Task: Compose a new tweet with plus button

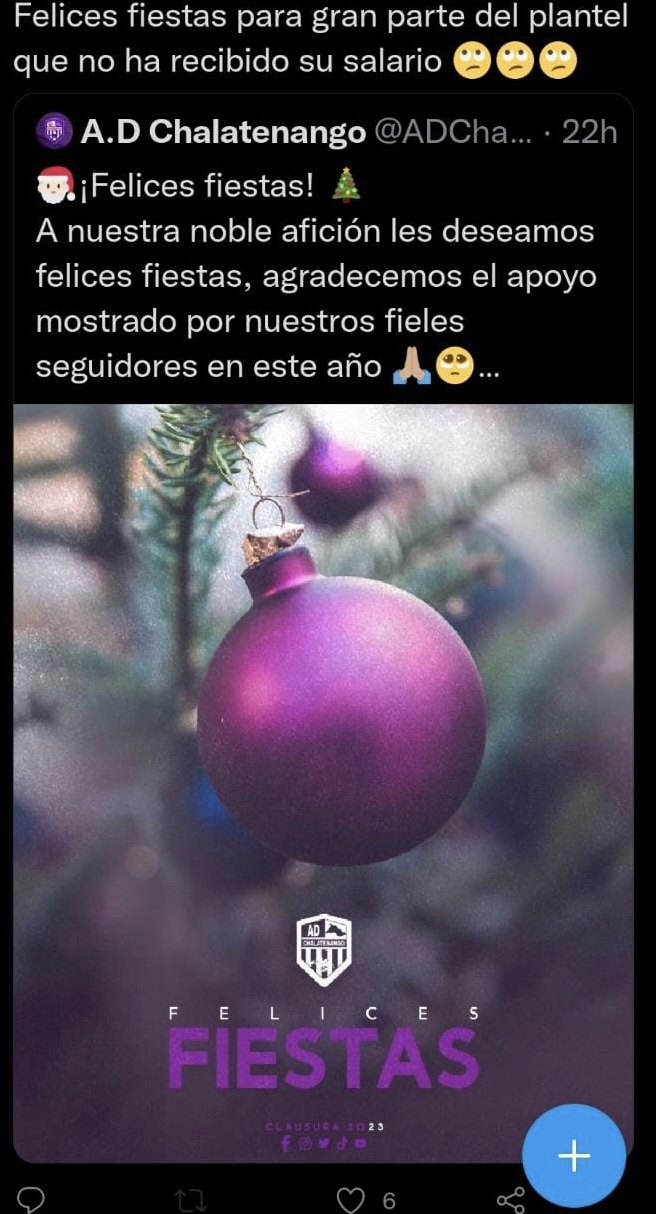Action: click(x=573, y=1157)
